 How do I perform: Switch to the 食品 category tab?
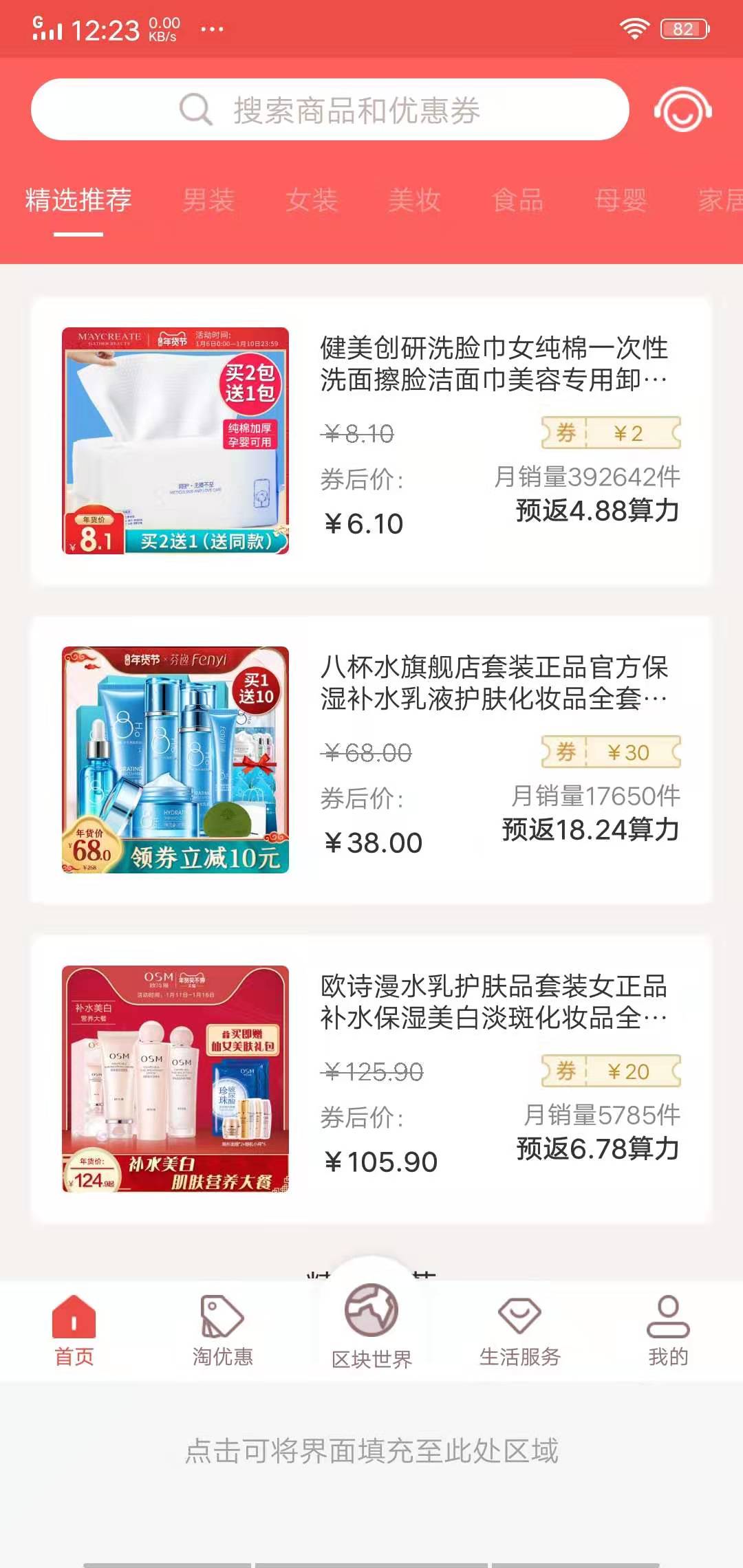click(517, 199)
